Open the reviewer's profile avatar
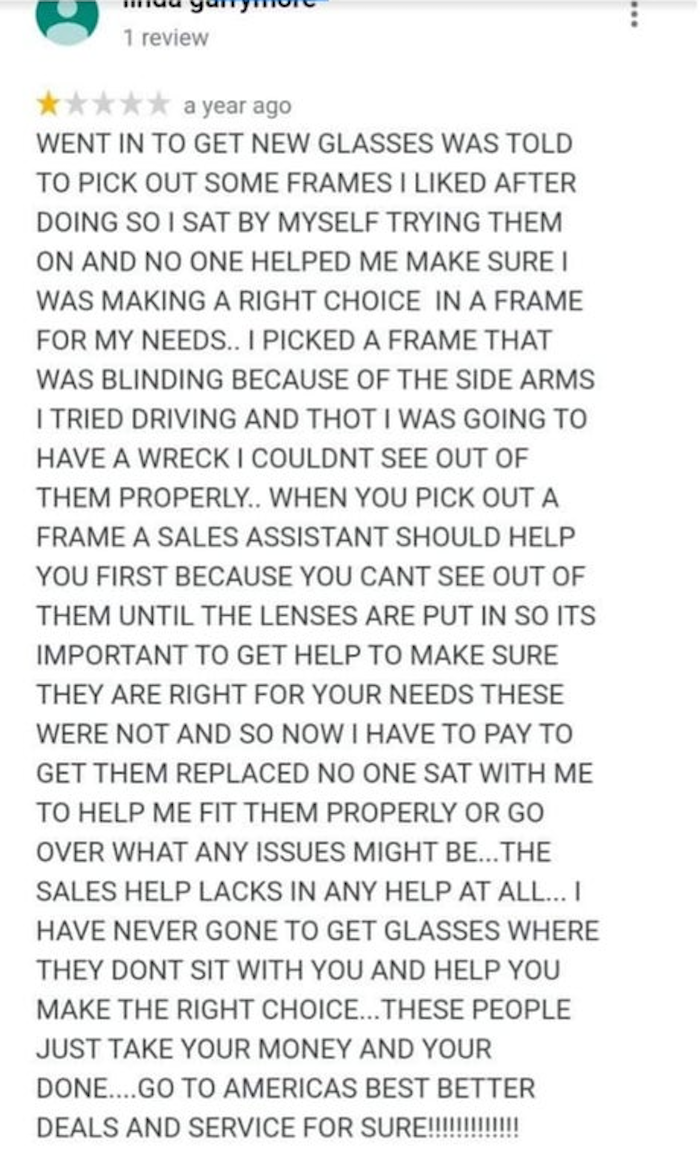700x1167 pixels. pyautogui.click(x=67, y=19)
